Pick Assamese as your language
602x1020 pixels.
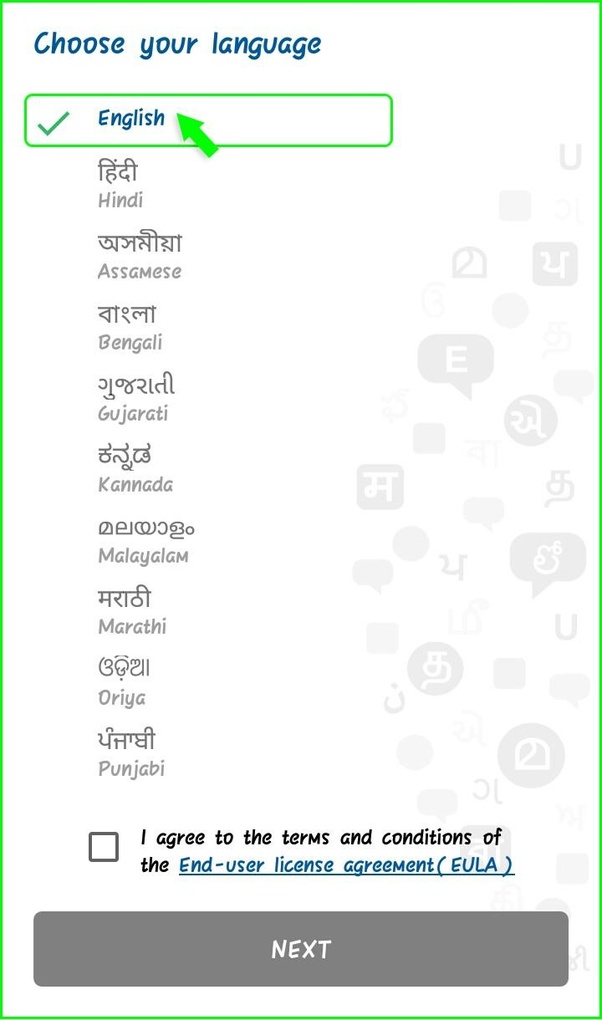click(140, 256)
